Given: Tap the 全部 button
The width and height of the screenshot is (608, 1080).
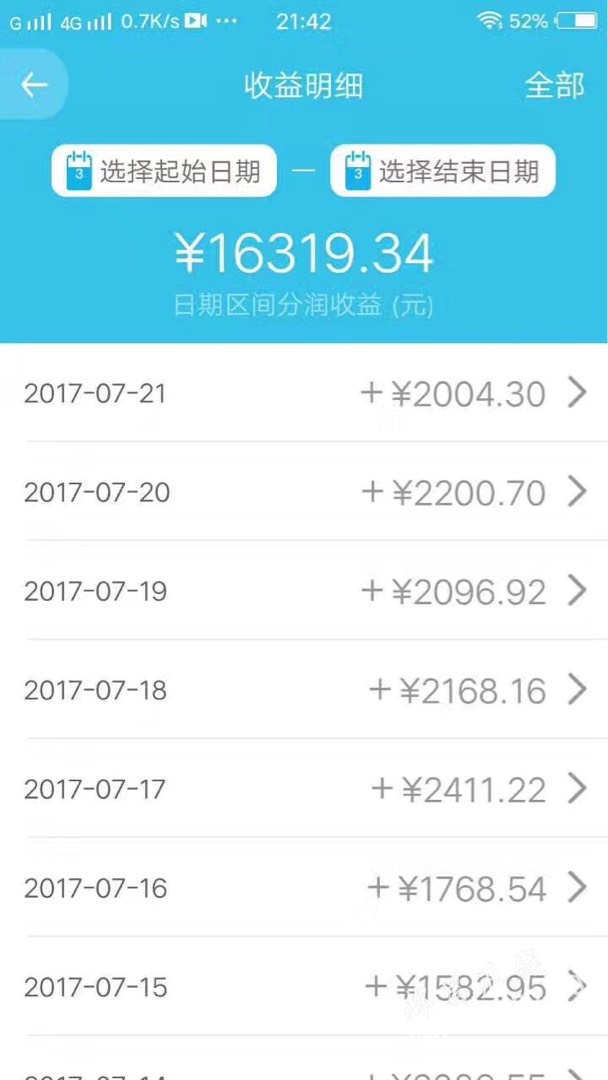Looking at the screenshot, I should (554, 85).
